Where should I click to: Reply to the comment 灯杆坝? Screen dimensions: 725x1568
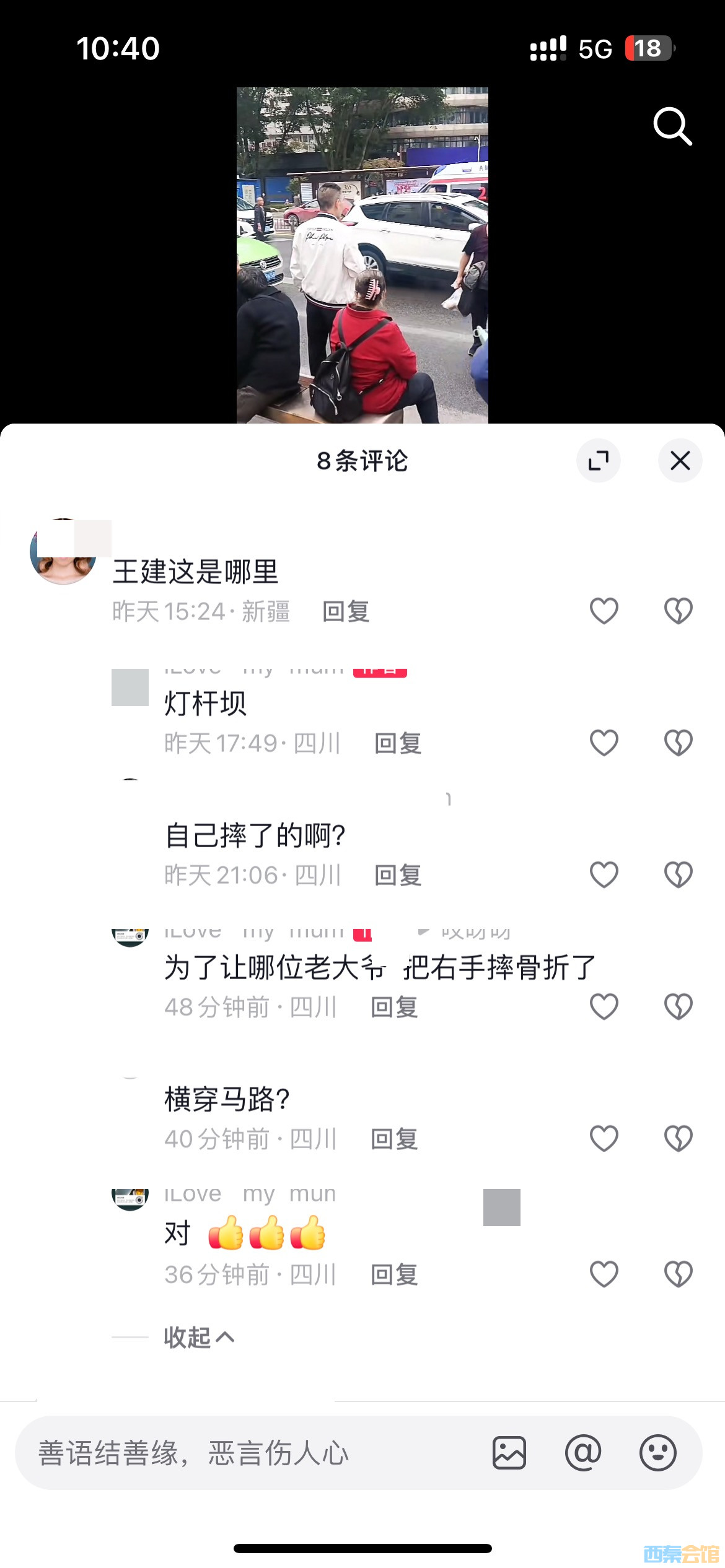398,743
